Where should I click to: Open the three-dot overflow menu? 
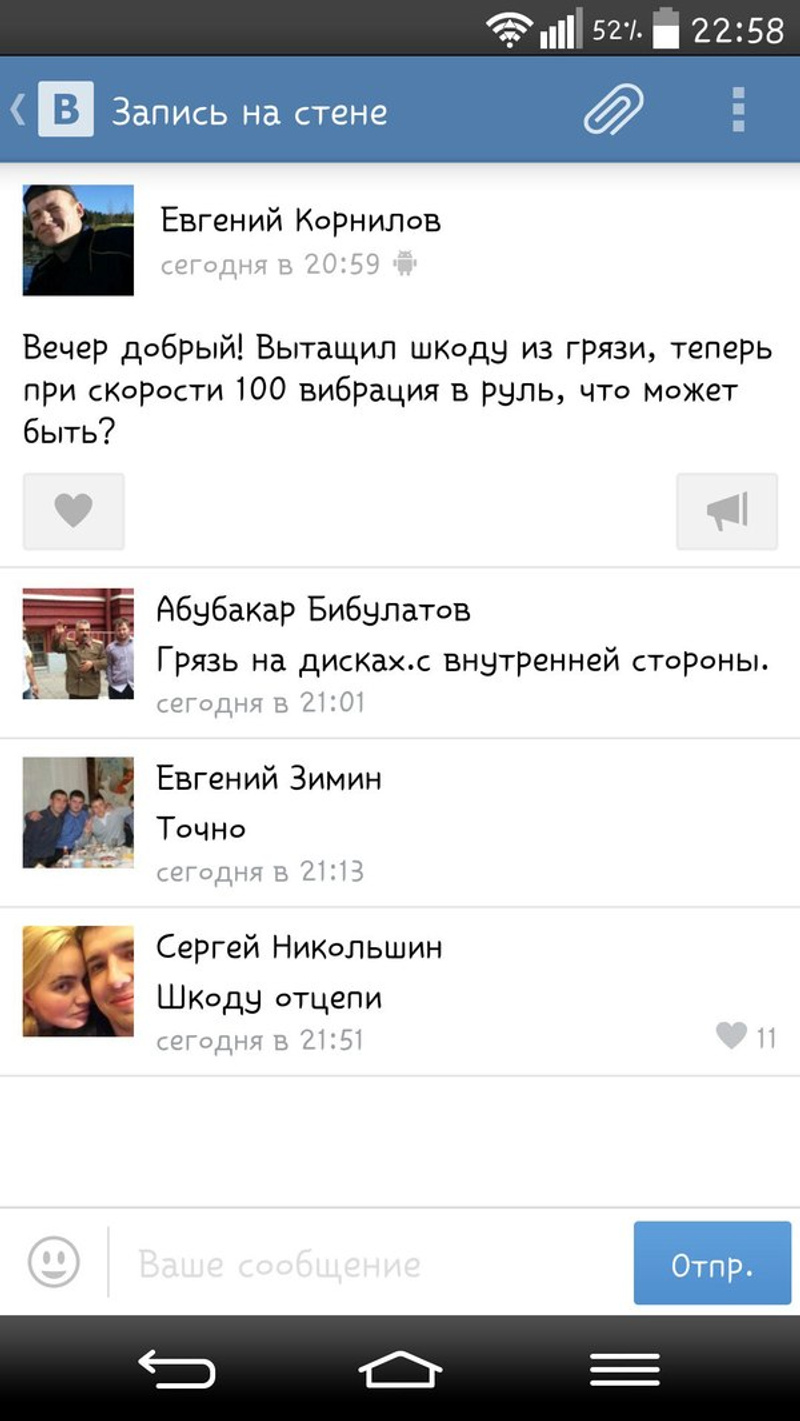738,110
